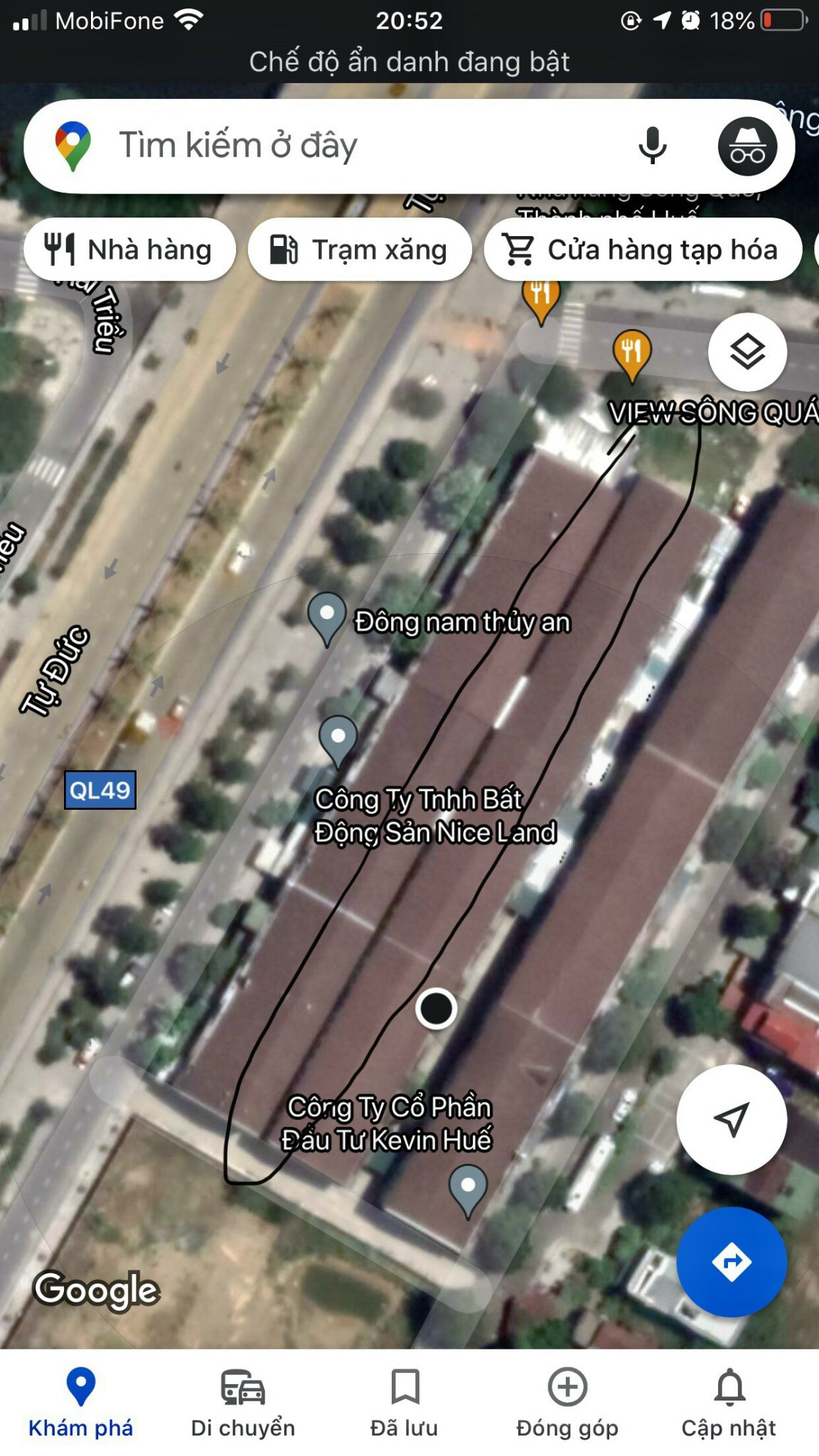
Task: Open the Cập nhật tab
Action: (729, 1402)
